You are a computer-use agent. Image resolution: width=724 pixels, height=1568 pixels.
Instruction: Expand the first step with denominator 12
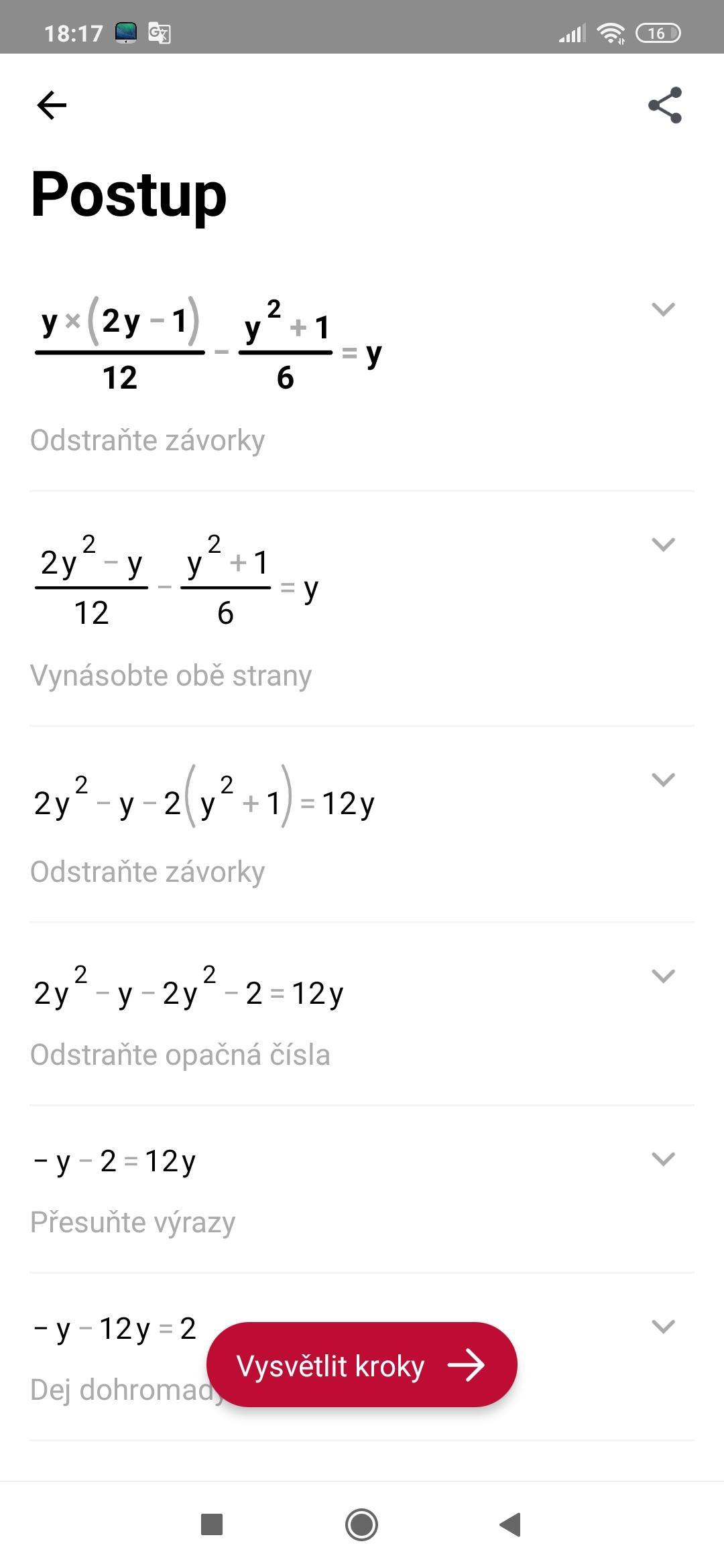tap(663, 310)
